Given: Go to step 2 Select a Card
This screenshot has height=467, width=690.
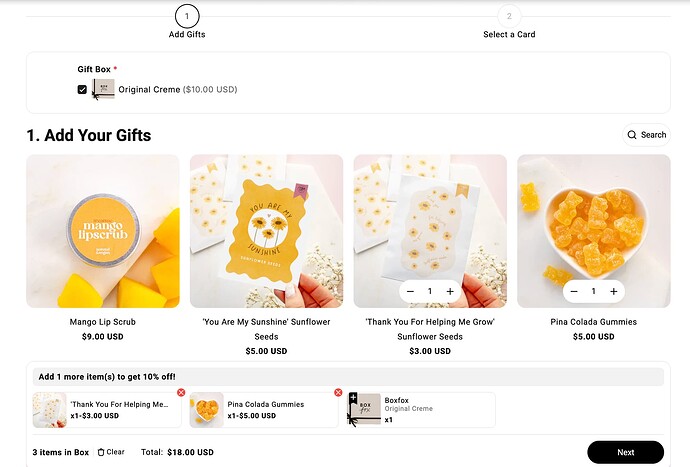Looking at the screenshot, I should (509, 17).
